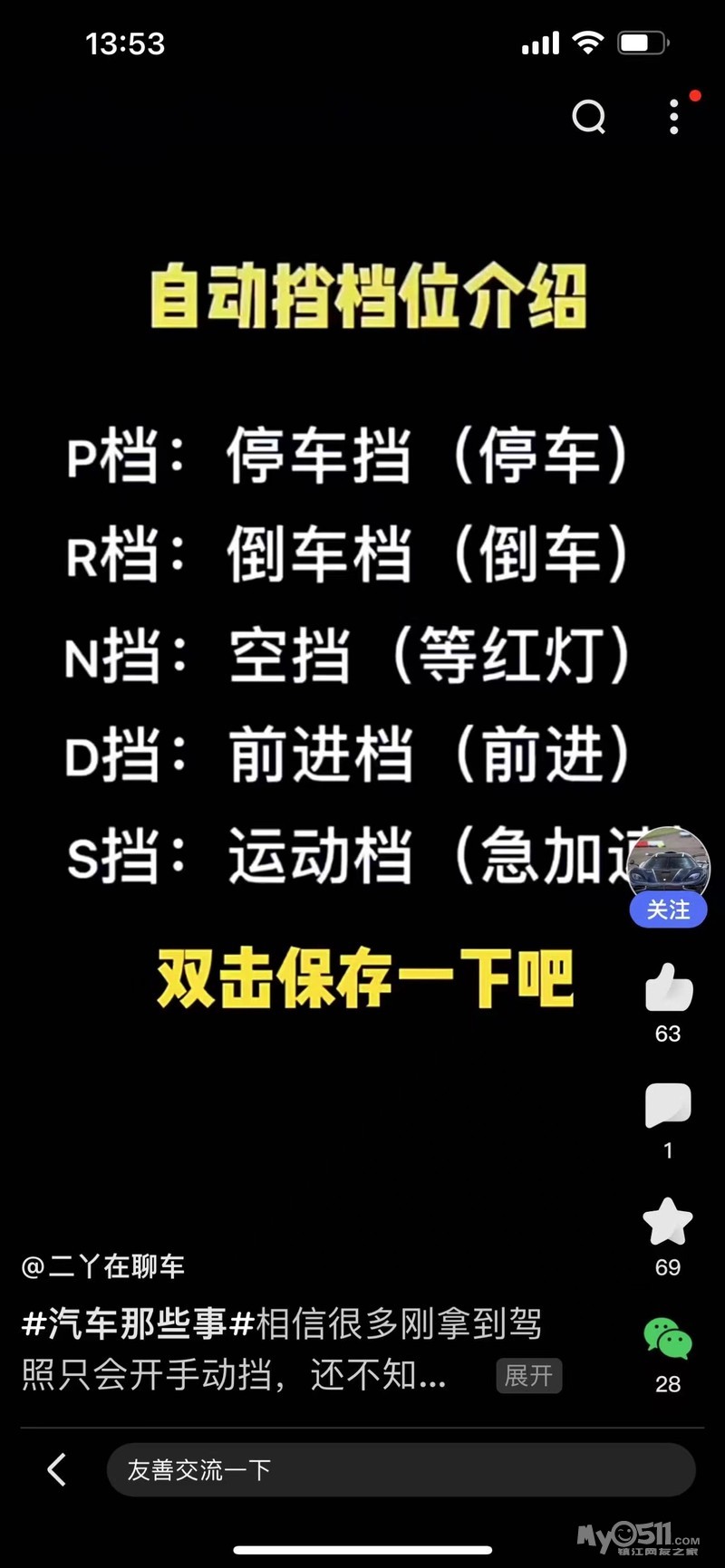Image resolution: width=725 pixels, height=1568 pixels.
Task: Open the creator's car avatar
Action: (x=669, y=864)
